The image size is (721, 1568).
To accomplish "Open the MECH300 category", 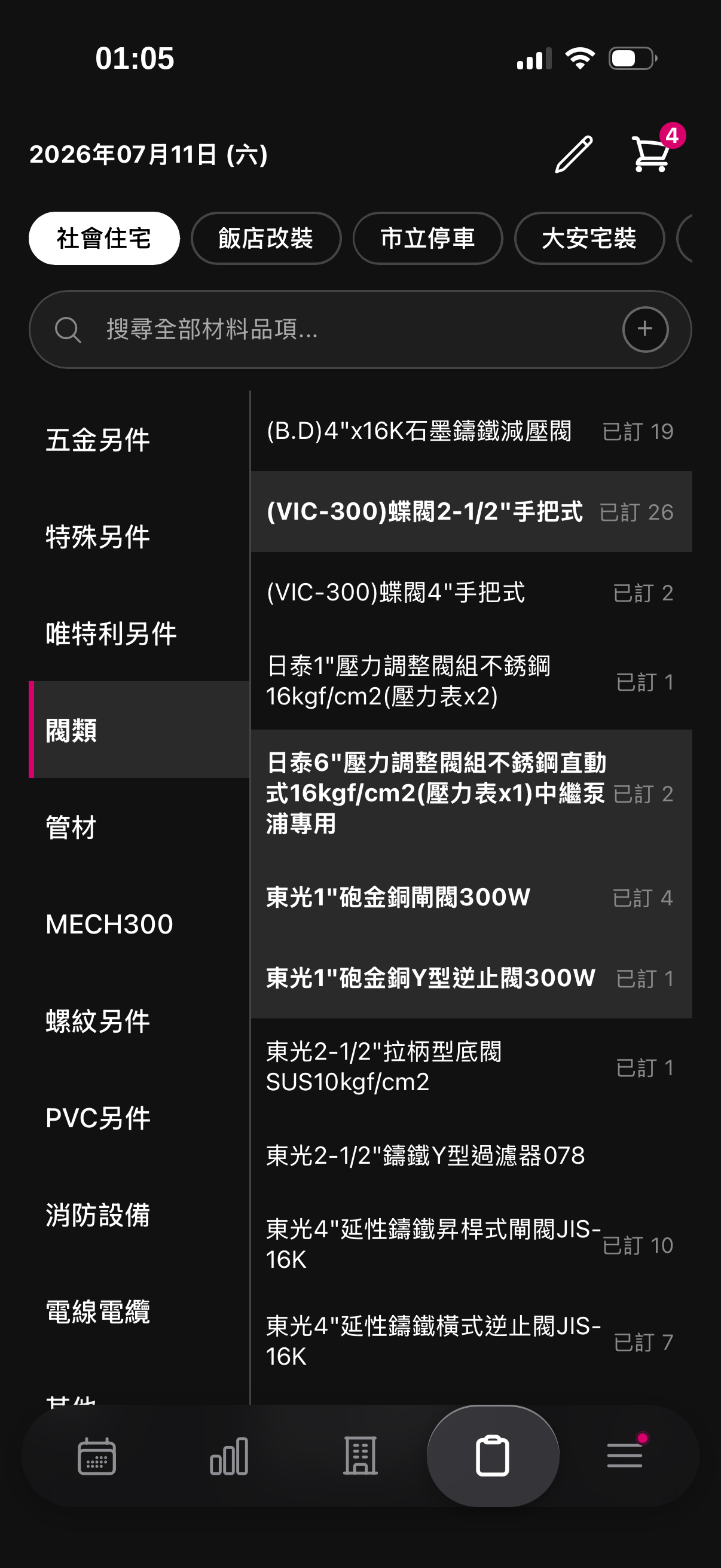I will [x=139, y=923].
